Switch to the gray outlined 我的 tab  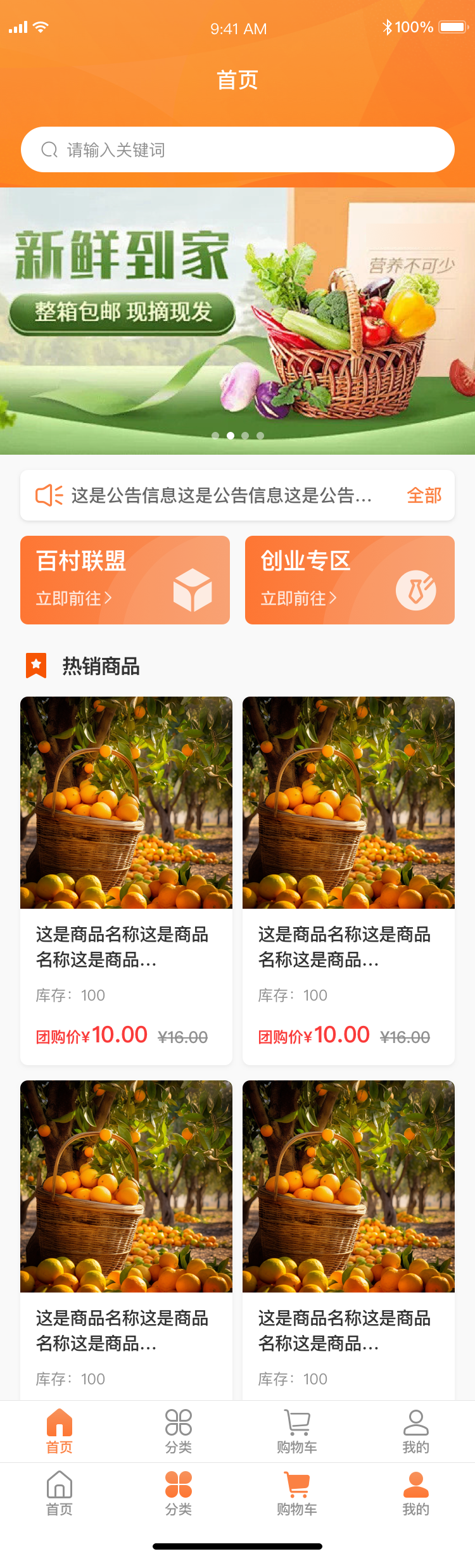pyautogui.click(x=415, y=1431)
